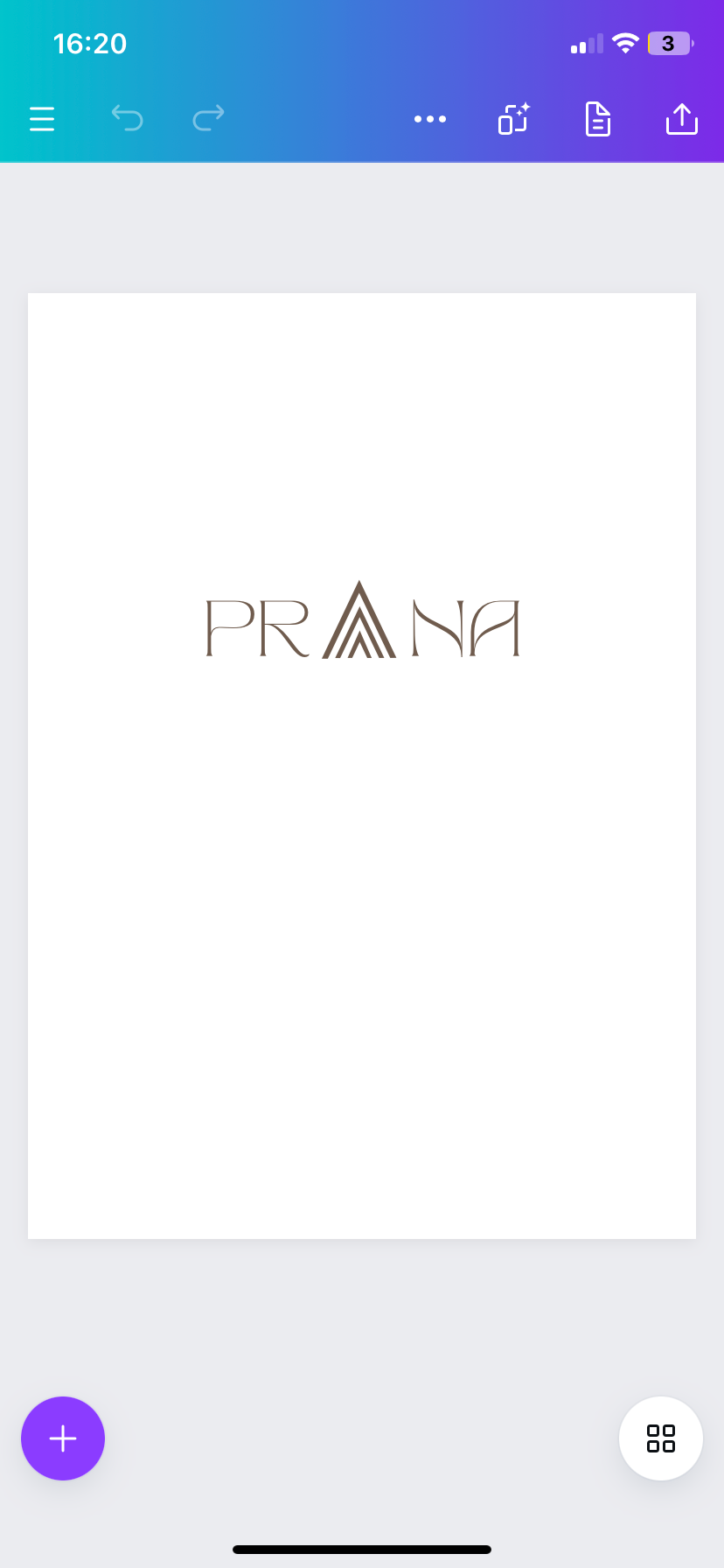
Task: Open the three-dot more options
Action: point(430,119)
